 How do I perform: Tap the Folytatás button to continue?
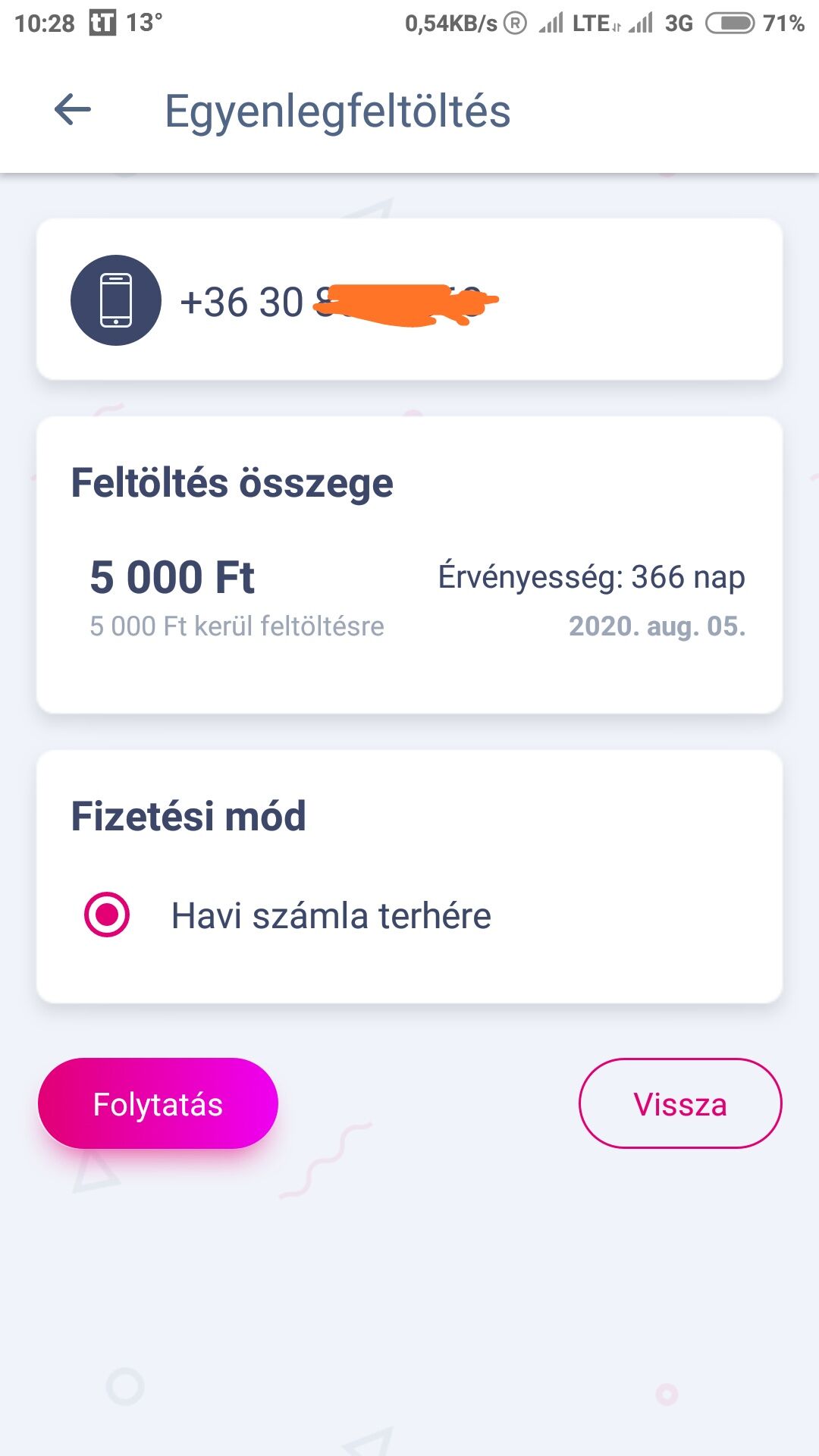pos(158,1103)
